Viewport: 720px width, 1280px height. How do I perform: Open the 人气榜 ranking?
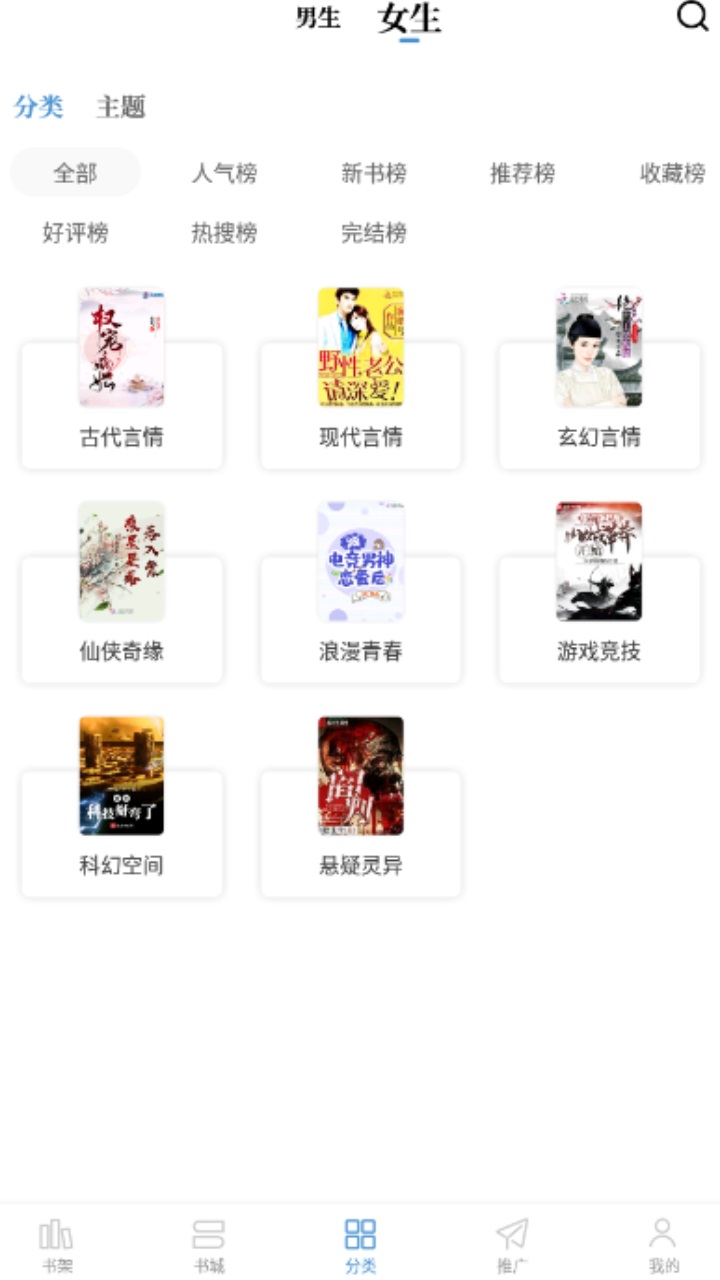pos(223,174)
